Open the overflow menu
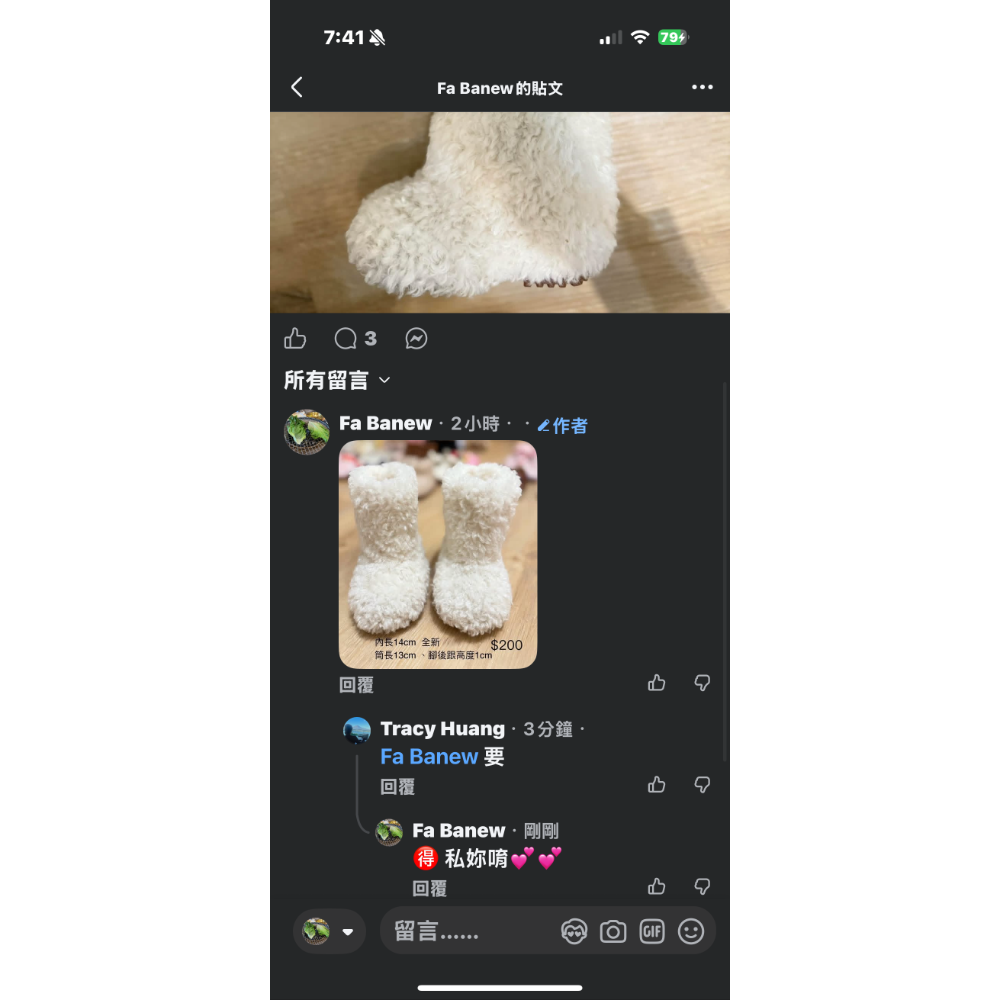Screen dimensions: 1000x1000 pyautogui.click(x=702, y=87)
